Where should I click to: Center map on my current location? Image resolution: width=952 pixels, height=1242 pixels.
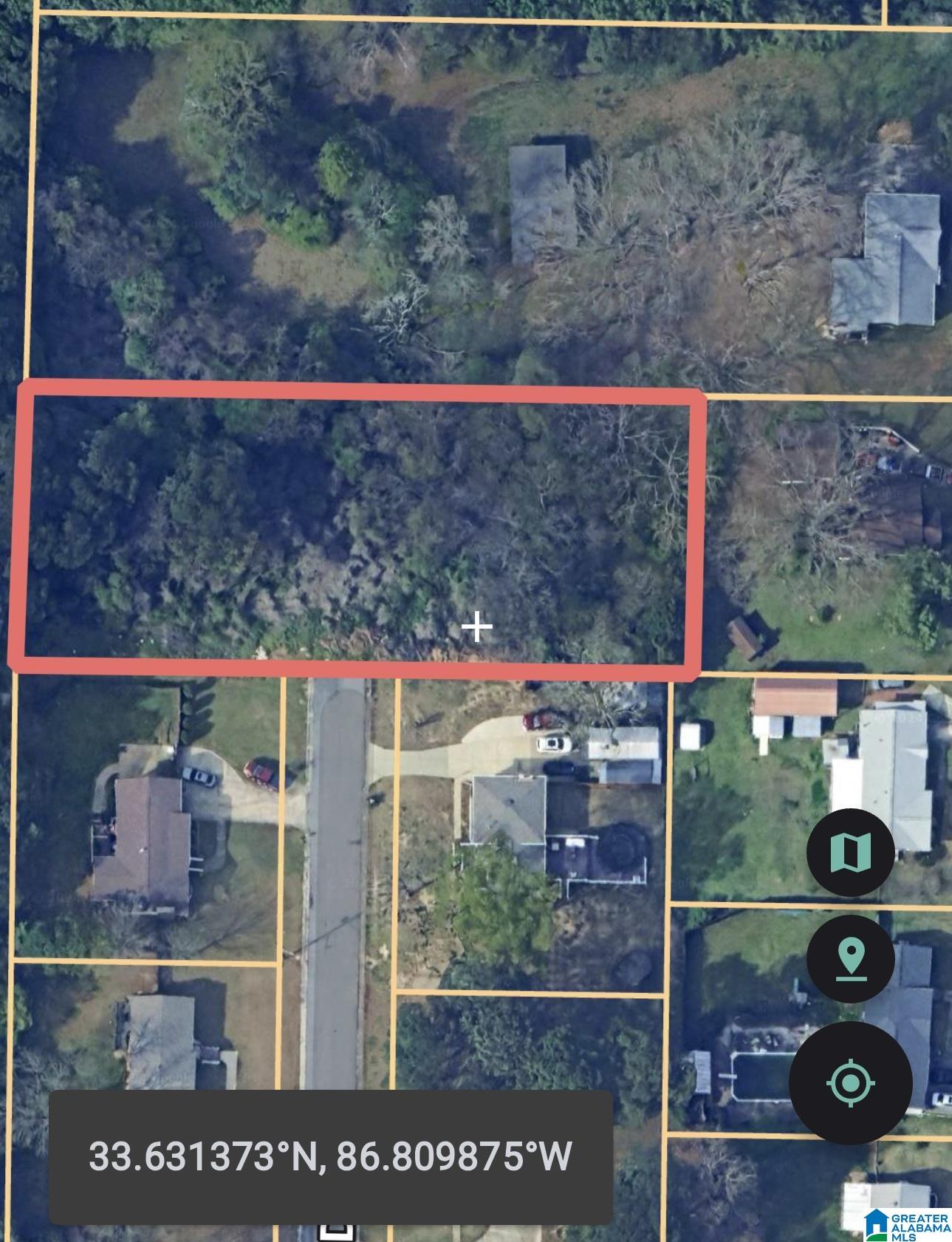(850, 1083)
